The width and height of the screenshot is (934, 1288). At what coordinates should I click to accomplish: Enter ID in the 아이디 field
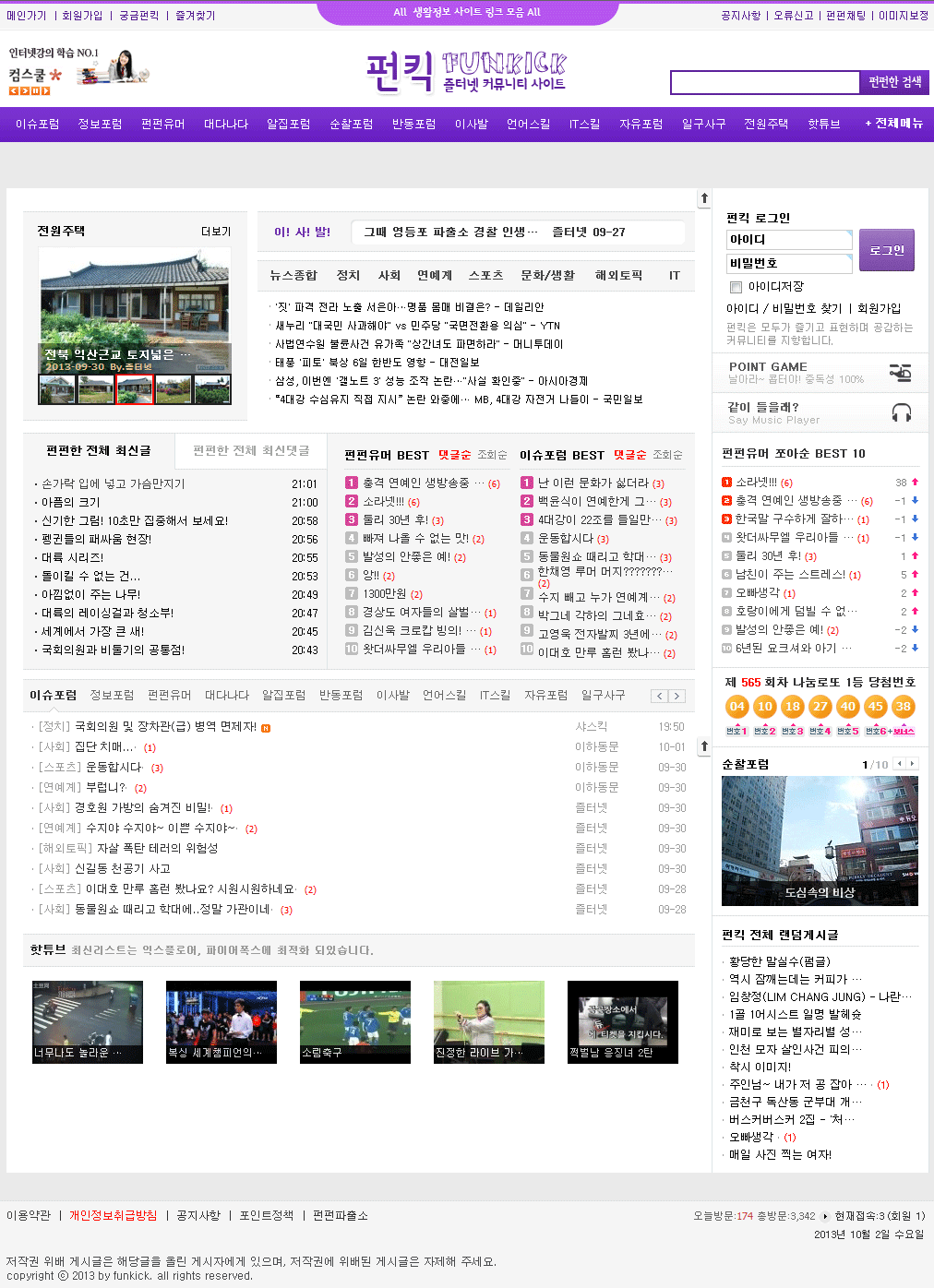(788, 240)
